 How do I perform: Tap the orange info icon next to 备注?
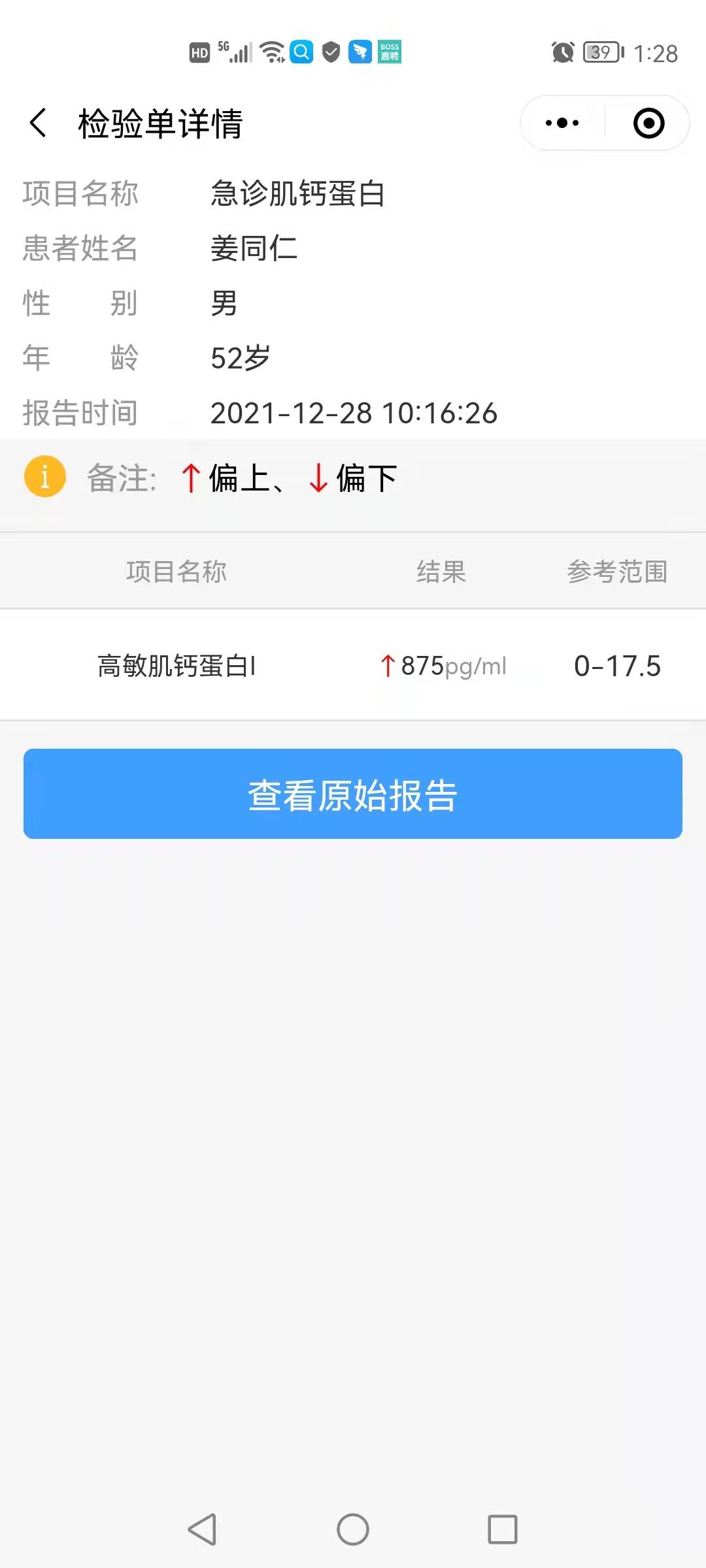tap(44, 476)
